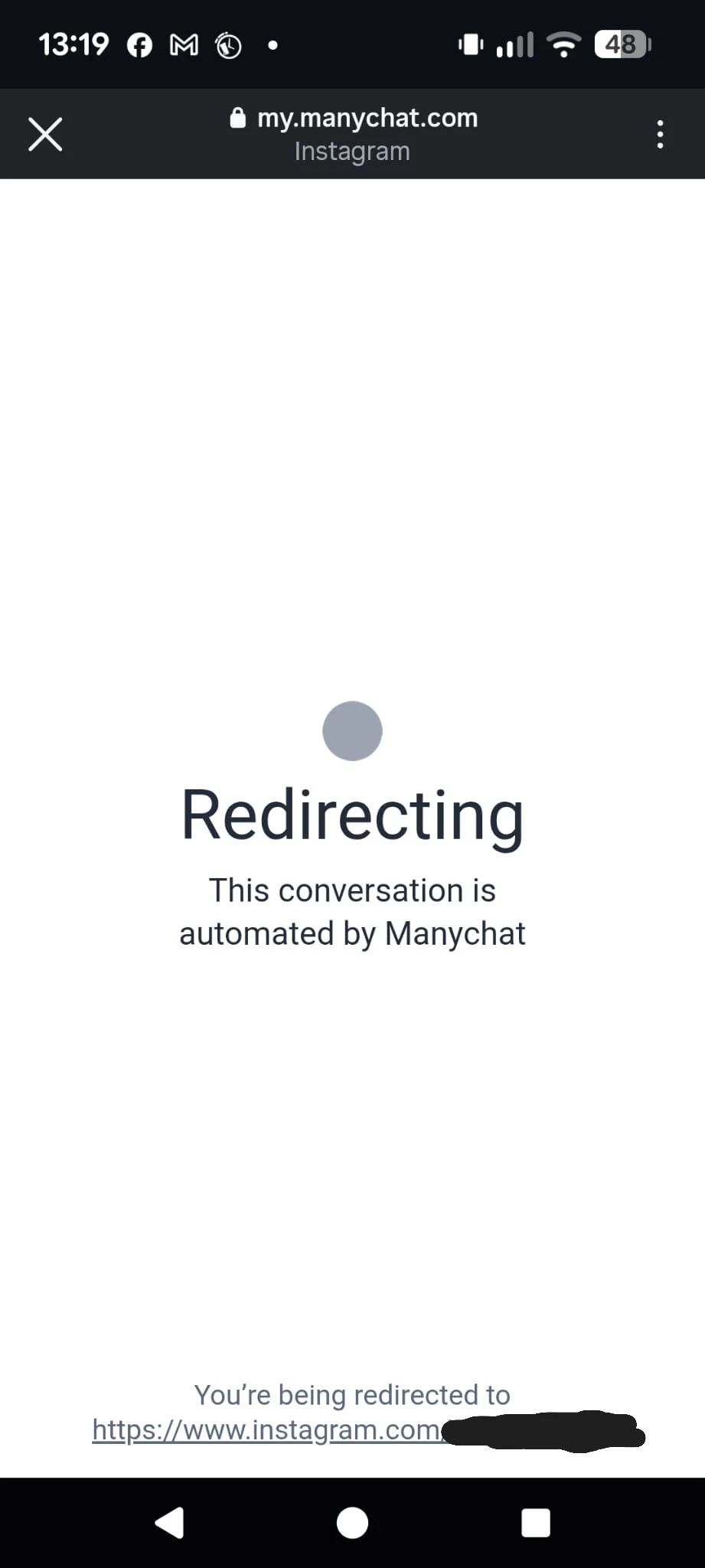Close the in-app browser tab
This screenshot has width=705, height=1568.
[x=45, y=135]
